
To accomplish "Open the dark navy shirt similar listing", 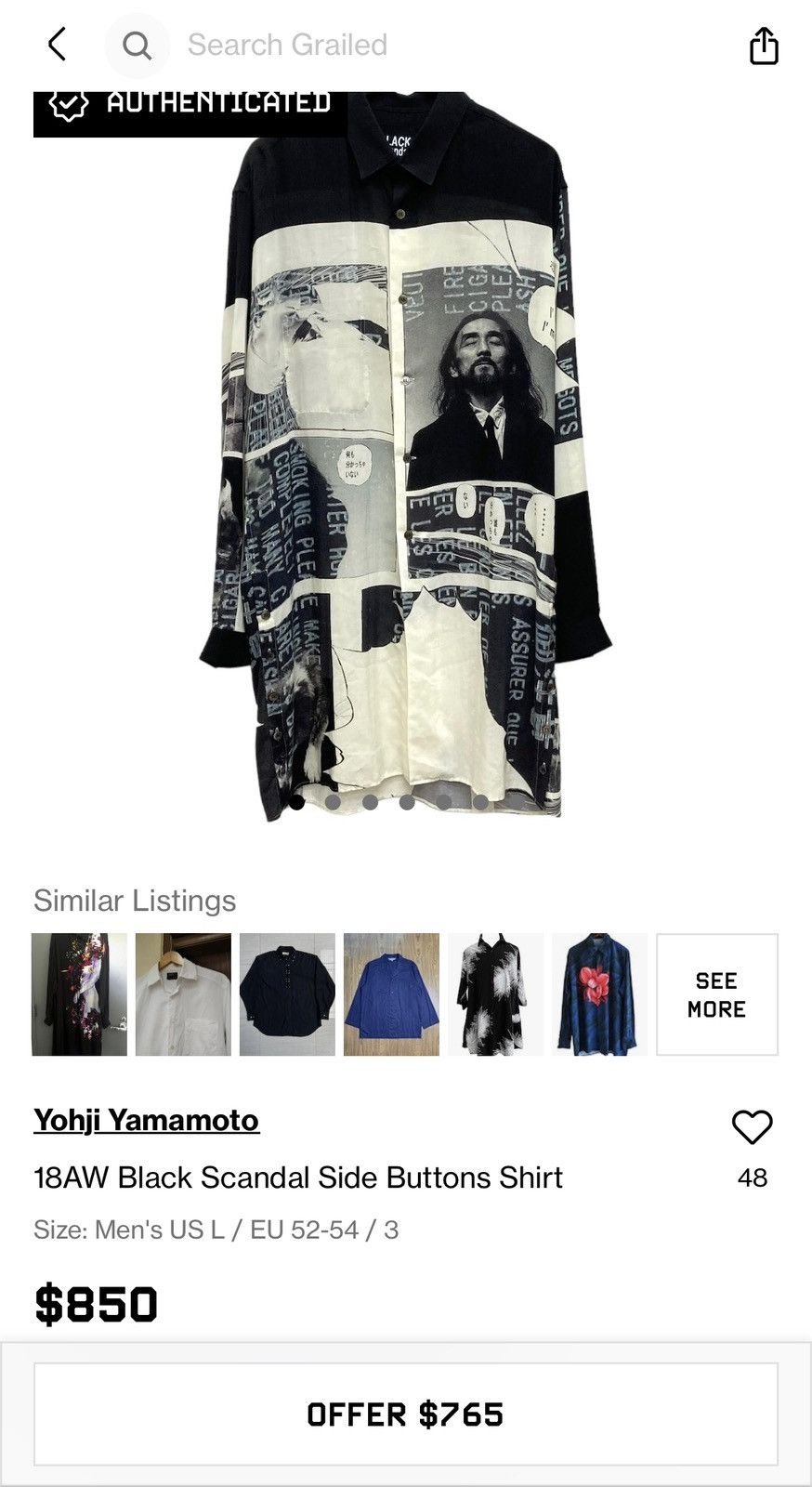I will tap(287, 994).
